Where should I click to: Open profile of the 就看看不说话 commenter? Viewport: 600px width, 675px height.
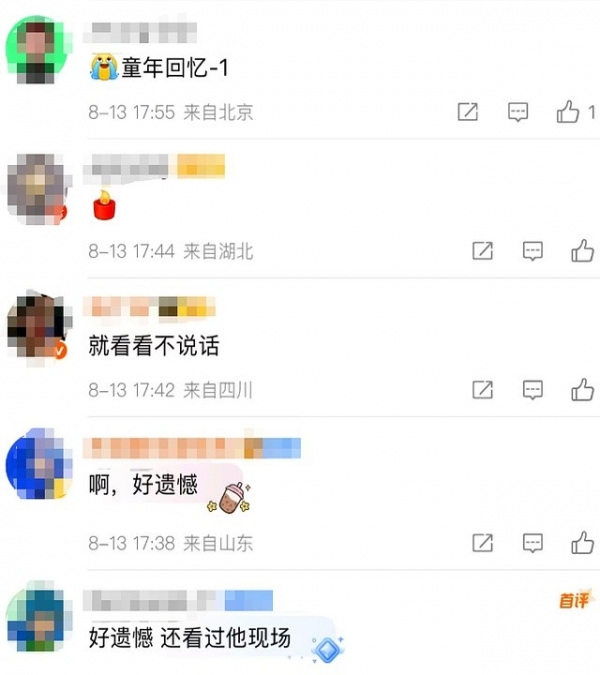click(x=38, y=327)
